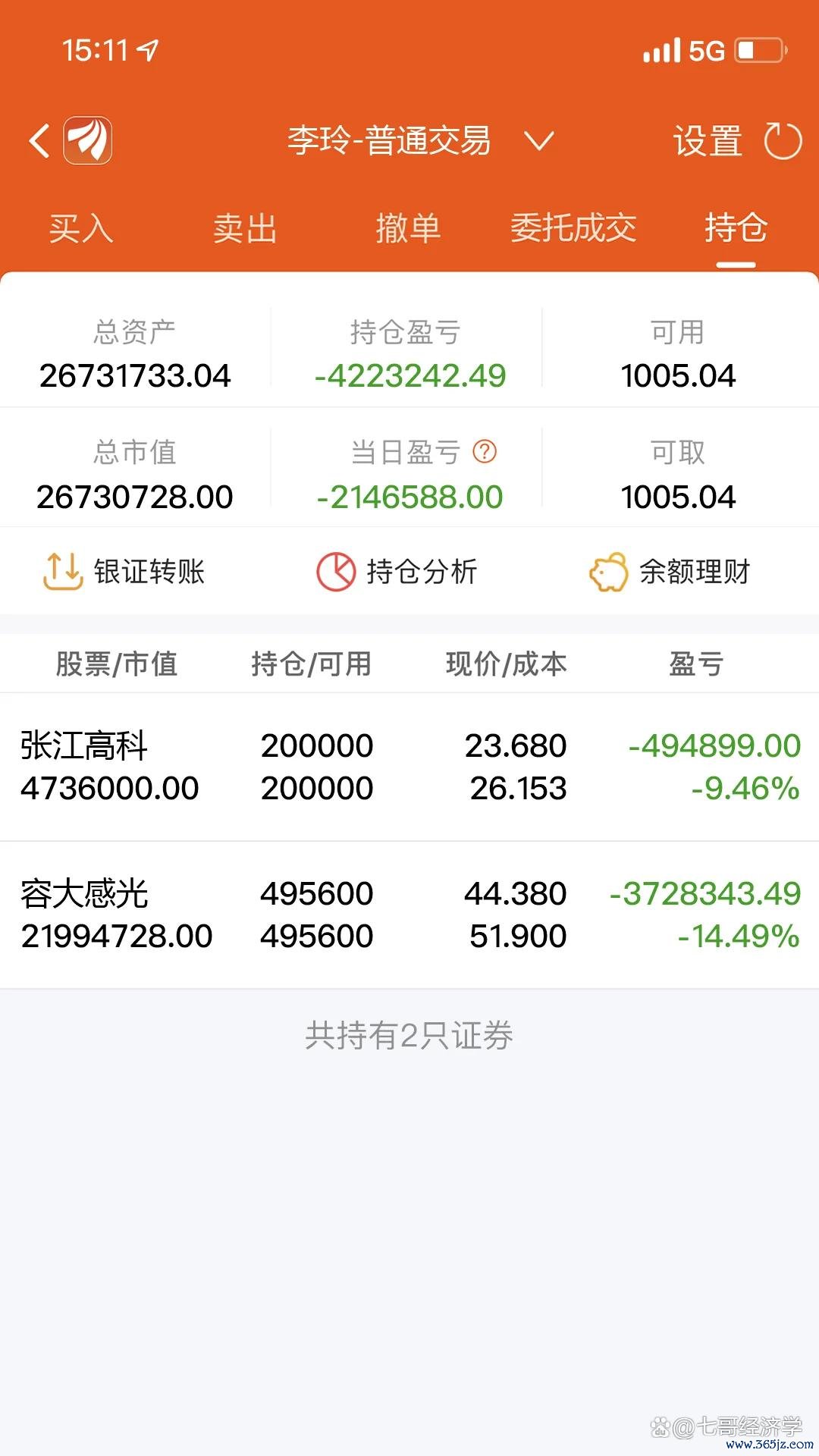
Task: Open 持仓分析
Action: pyautogui.click(x=397, y=572)
